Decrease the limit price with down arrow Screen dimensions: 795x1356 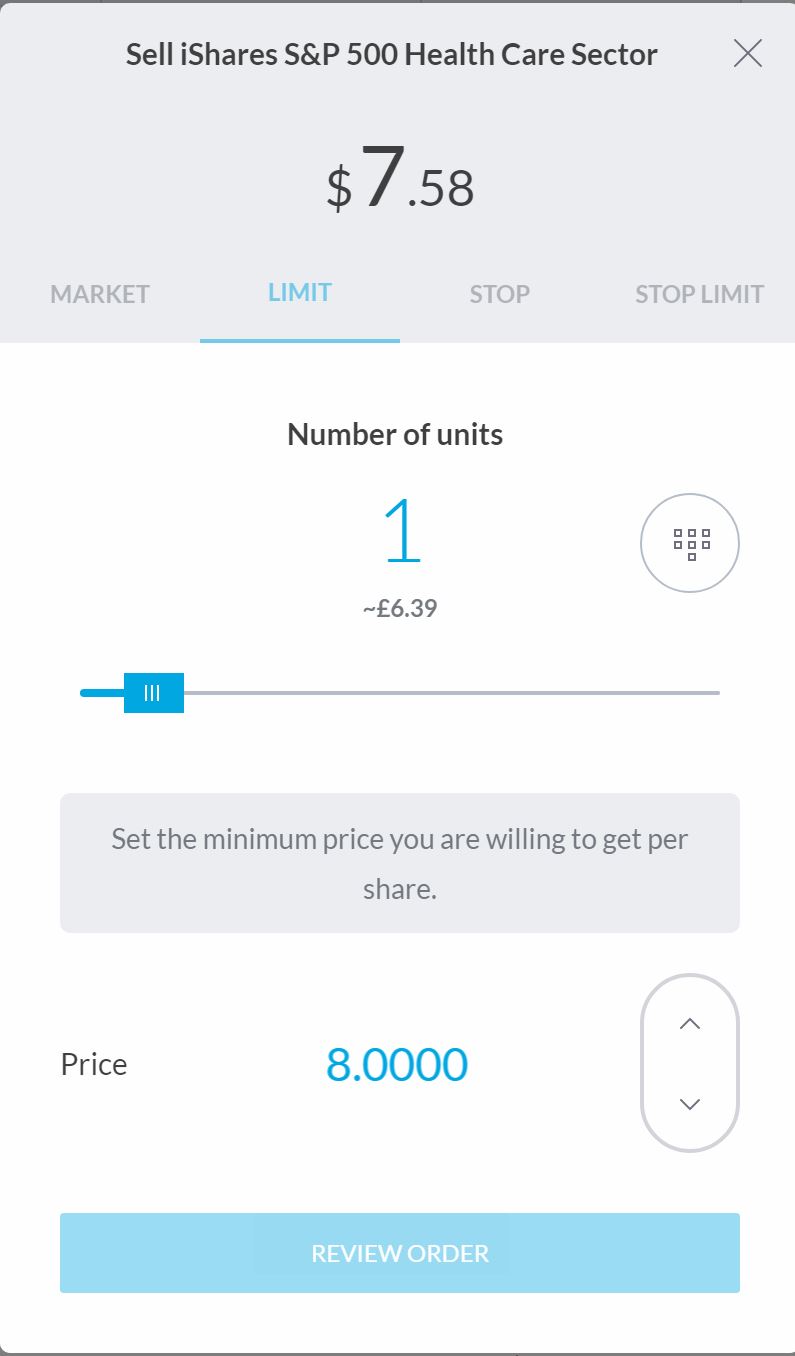[x=690, y=1104]
